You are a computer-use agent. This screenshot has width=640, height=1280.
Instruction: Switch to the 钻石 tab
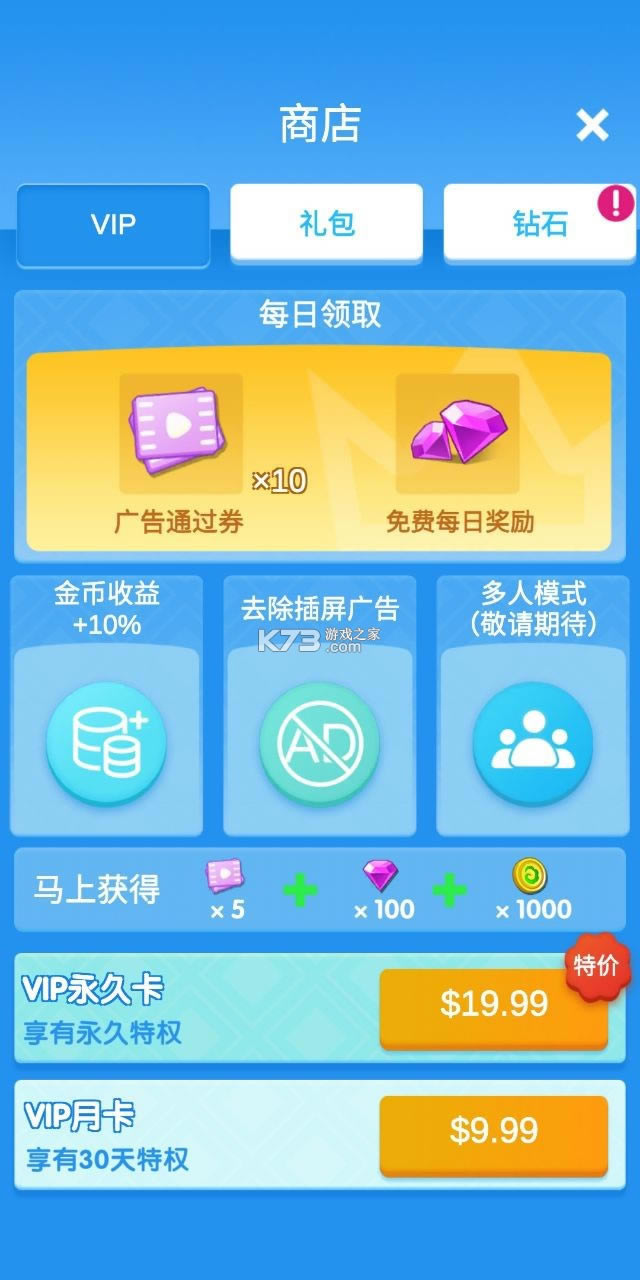tap(540, 223)
